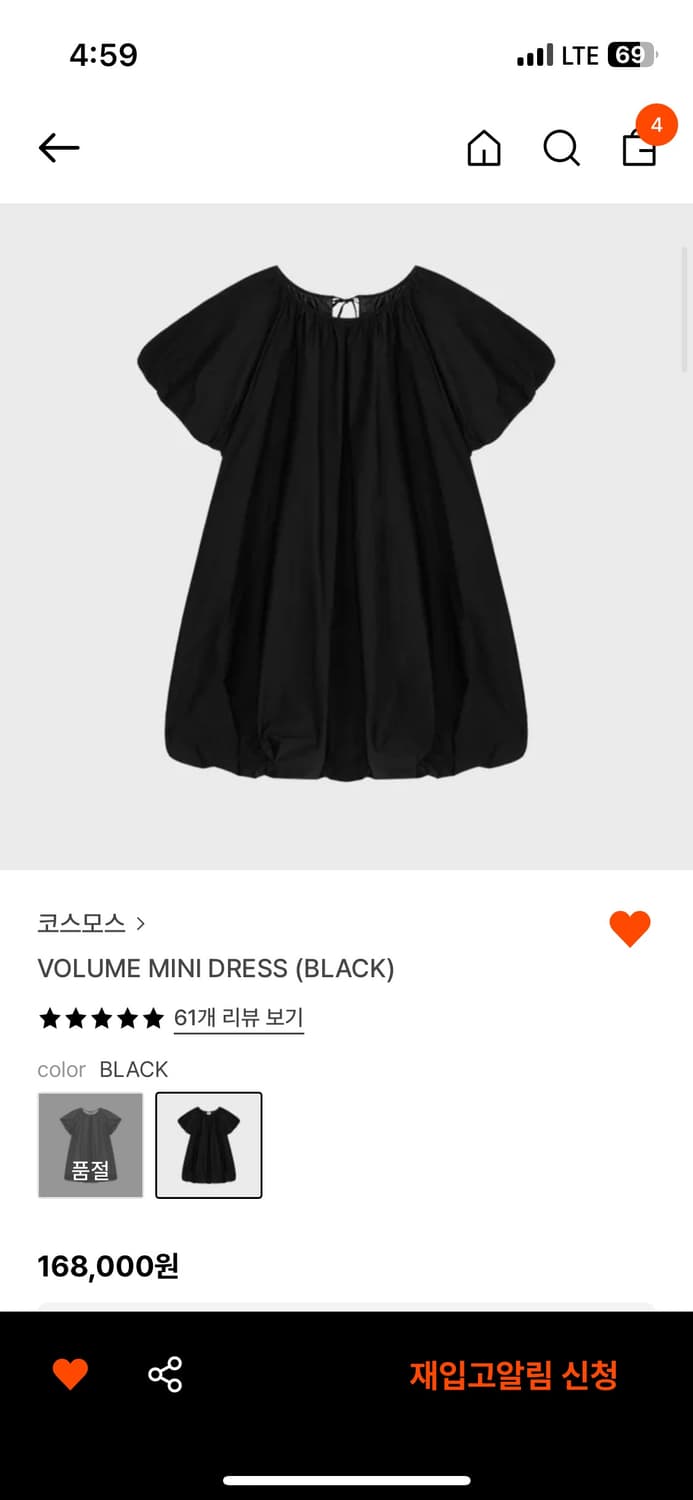Go back with the arrow icon
The width and height of the screenshot is (693, 1500).
point(59,148)
